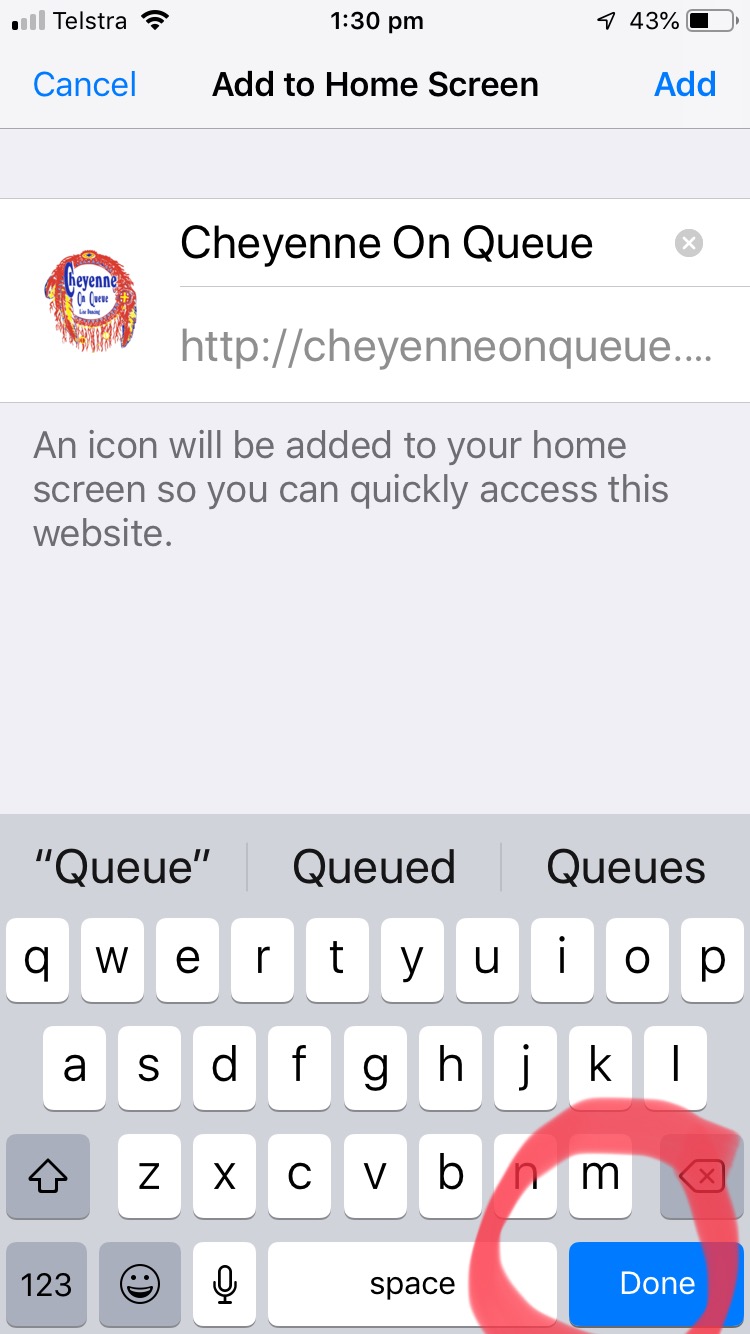Edit the Cheyenne On Queue name field
The width and height of the screenshot is (750, 1334).
click(x=420, y=243)
